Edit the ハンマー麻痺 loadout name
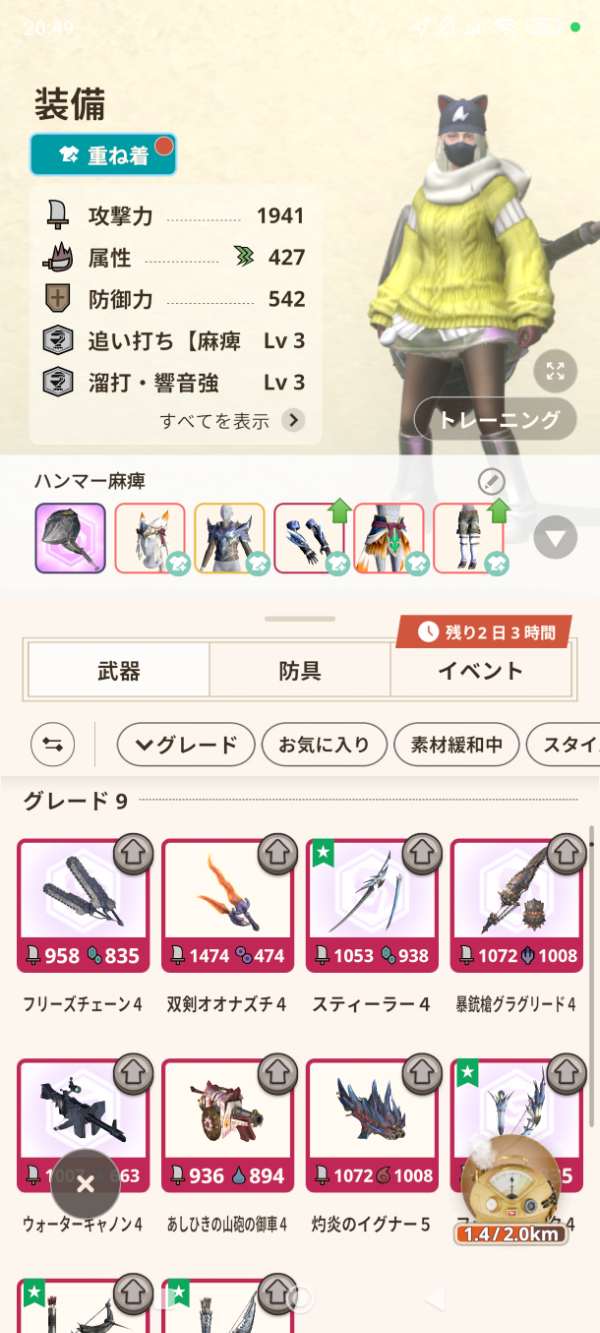Screen dimensions: 600x1333 point(491,482)
